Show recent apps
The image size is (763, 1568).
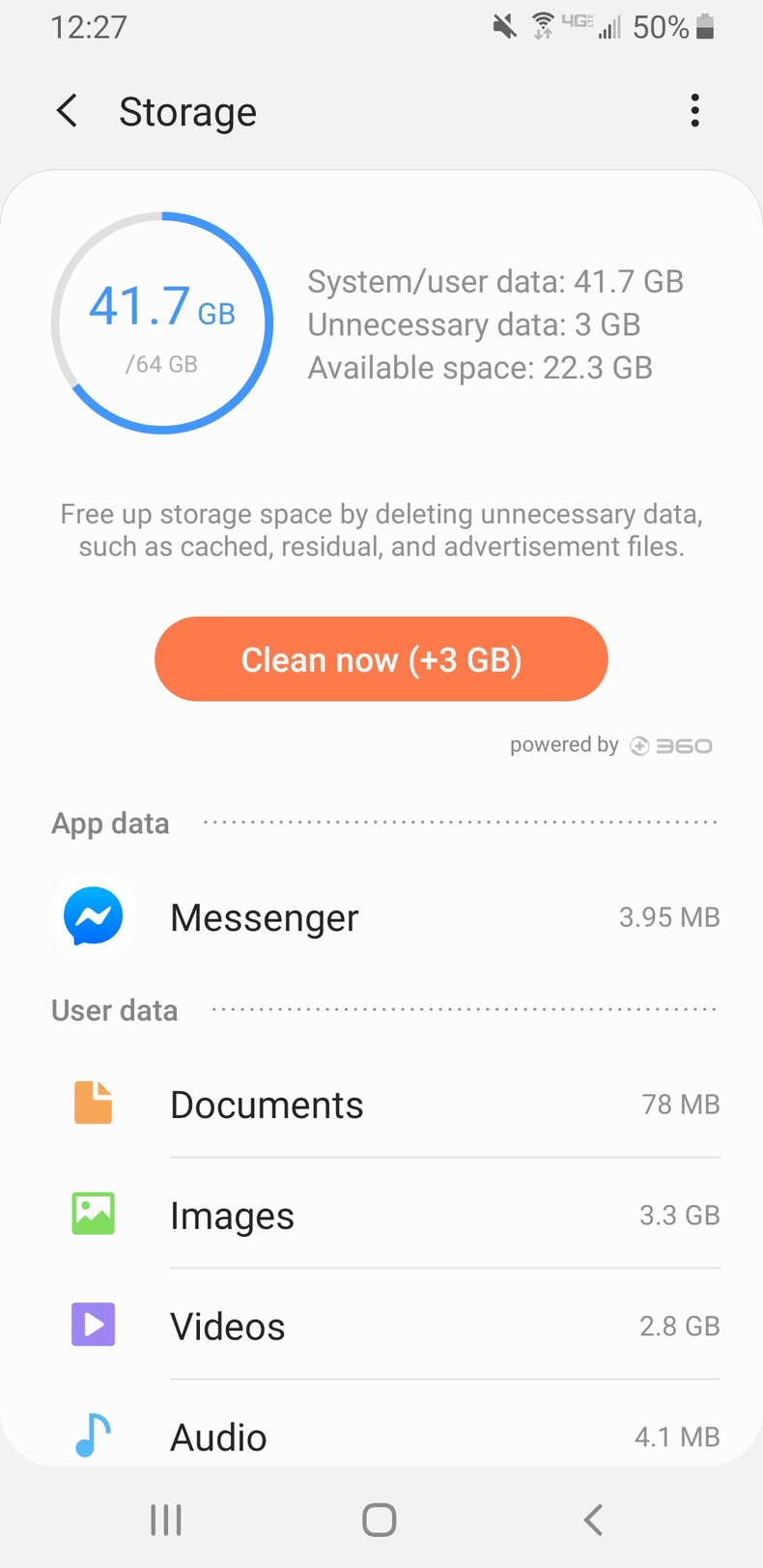click(x=166, y=1520)
